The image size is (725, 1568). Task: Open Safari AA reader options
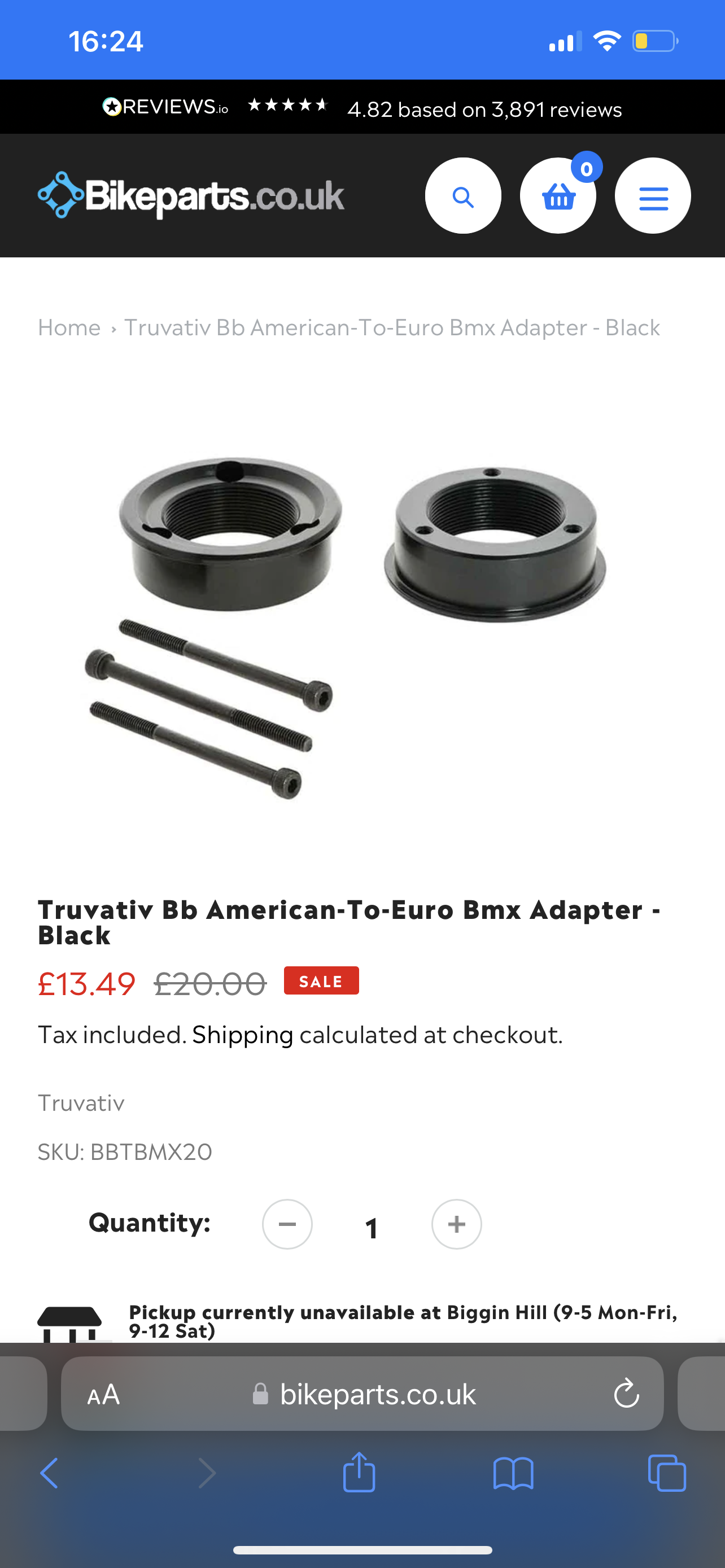tap(103, 1394)
